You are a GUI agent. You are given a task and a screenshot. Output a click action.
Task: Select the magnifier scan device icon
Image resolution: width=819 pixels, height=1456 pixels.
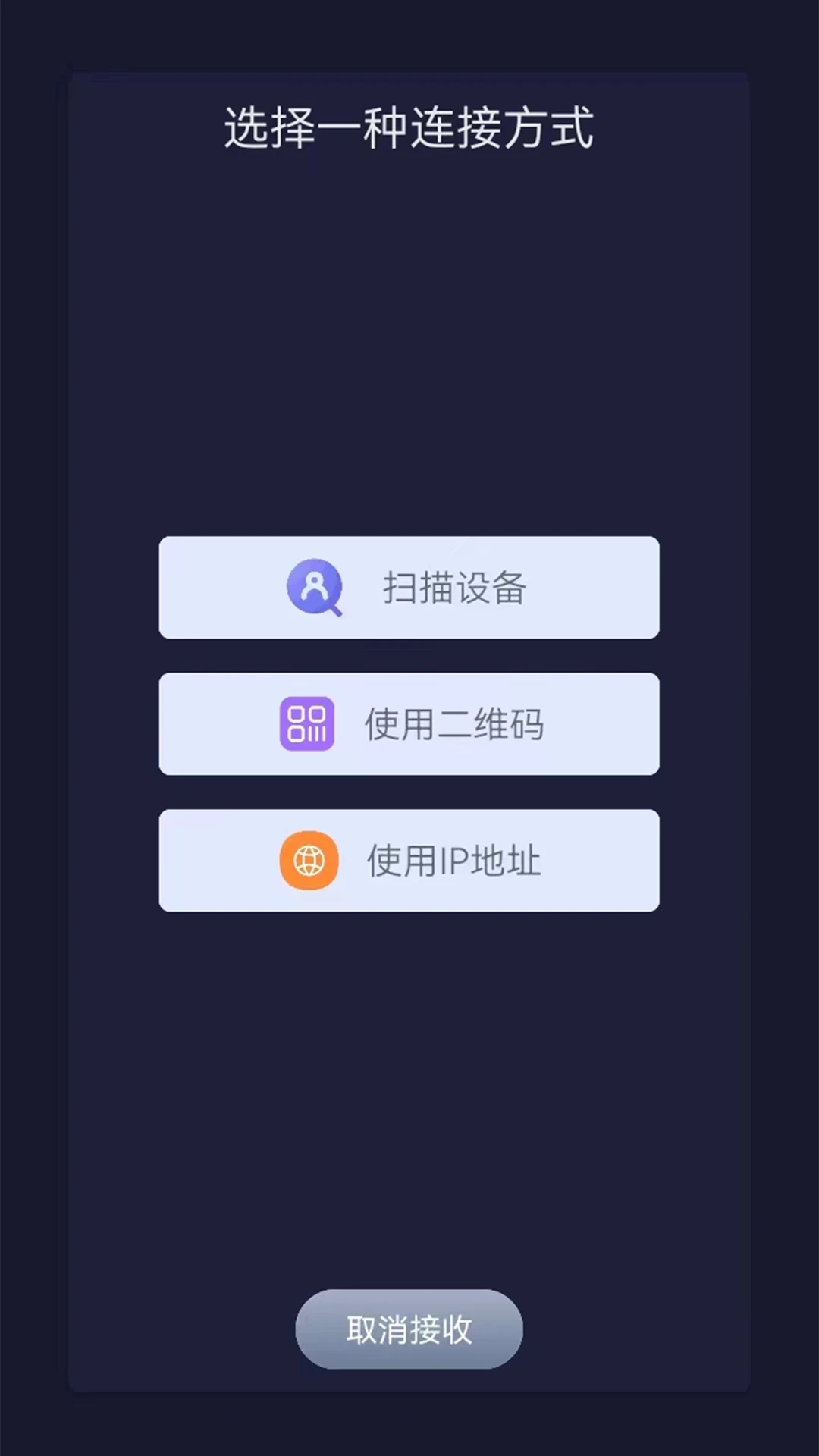[313, 588]
